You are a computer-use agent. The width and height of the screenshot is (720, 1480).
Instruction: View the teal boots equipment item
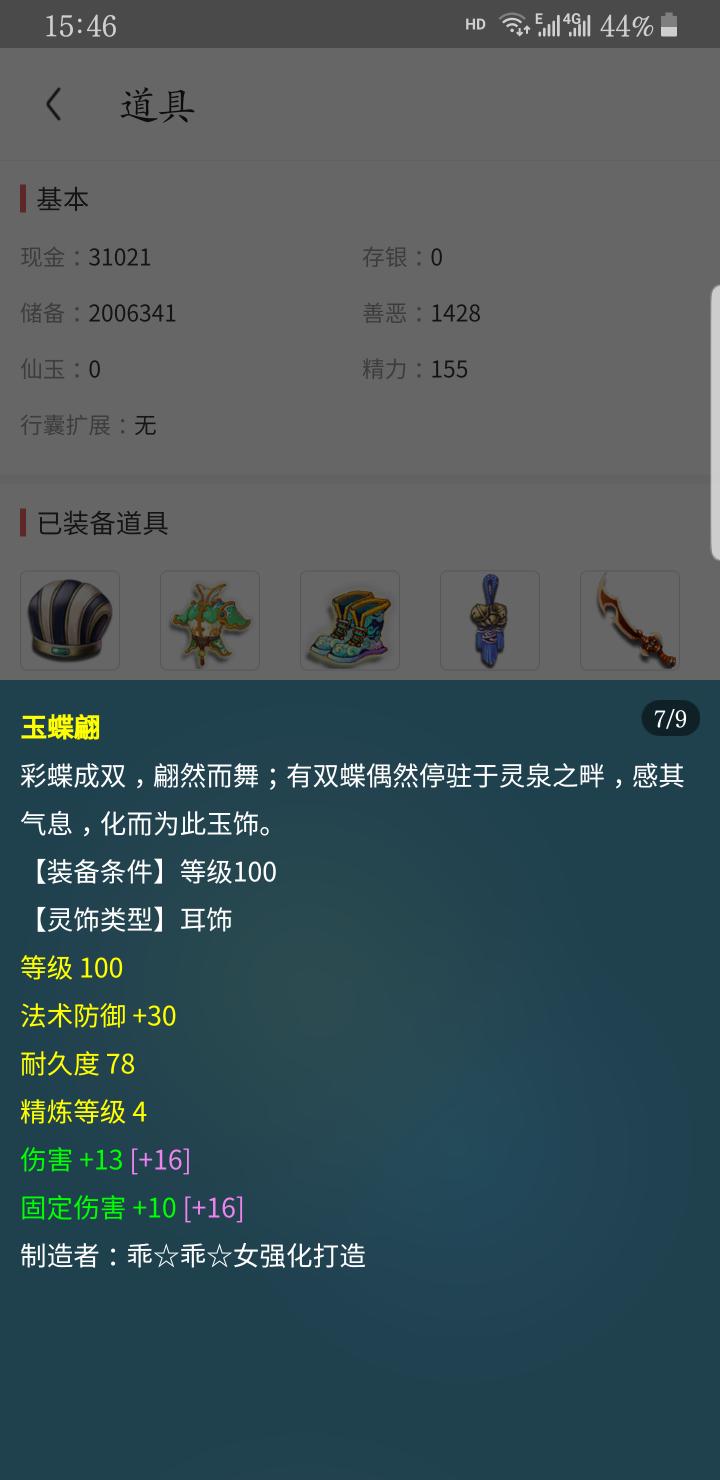(x=350, y=620)
